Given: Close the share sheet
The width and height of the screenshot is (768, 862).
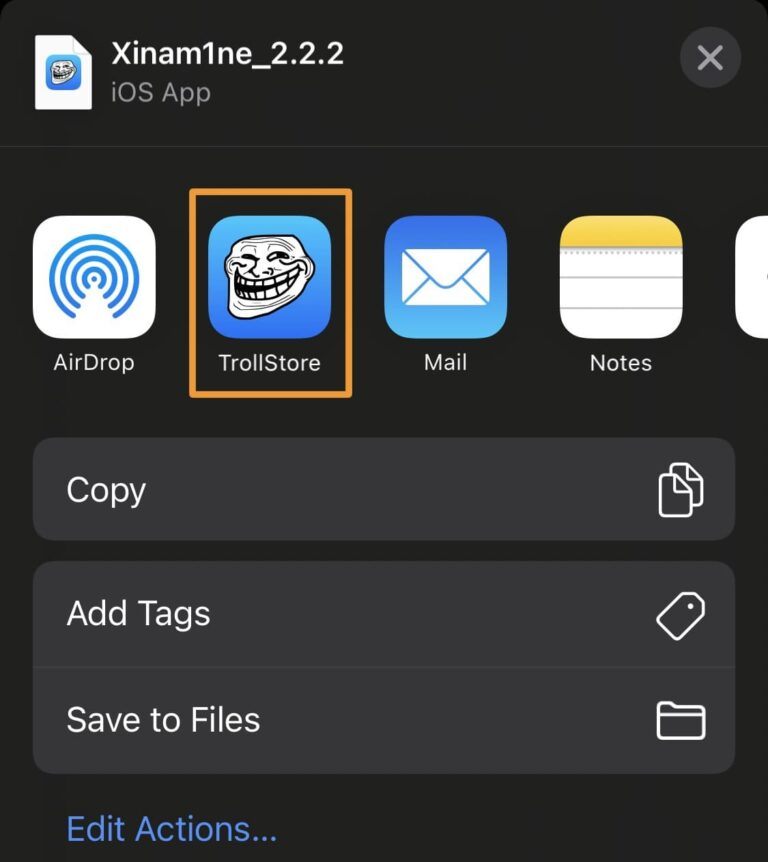Looking at the screenshot, I should click(x=710, y=58).
